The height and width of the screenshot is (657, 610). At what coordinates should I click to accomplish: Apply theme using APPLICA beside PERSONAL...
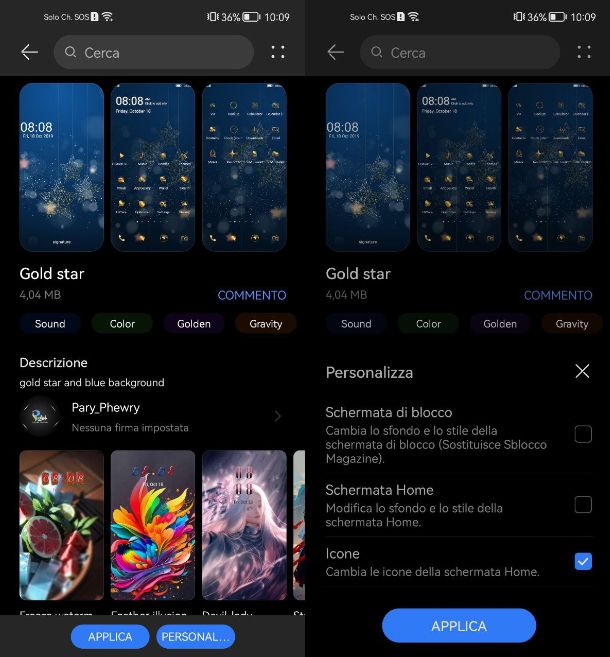[x=110, y=636]
